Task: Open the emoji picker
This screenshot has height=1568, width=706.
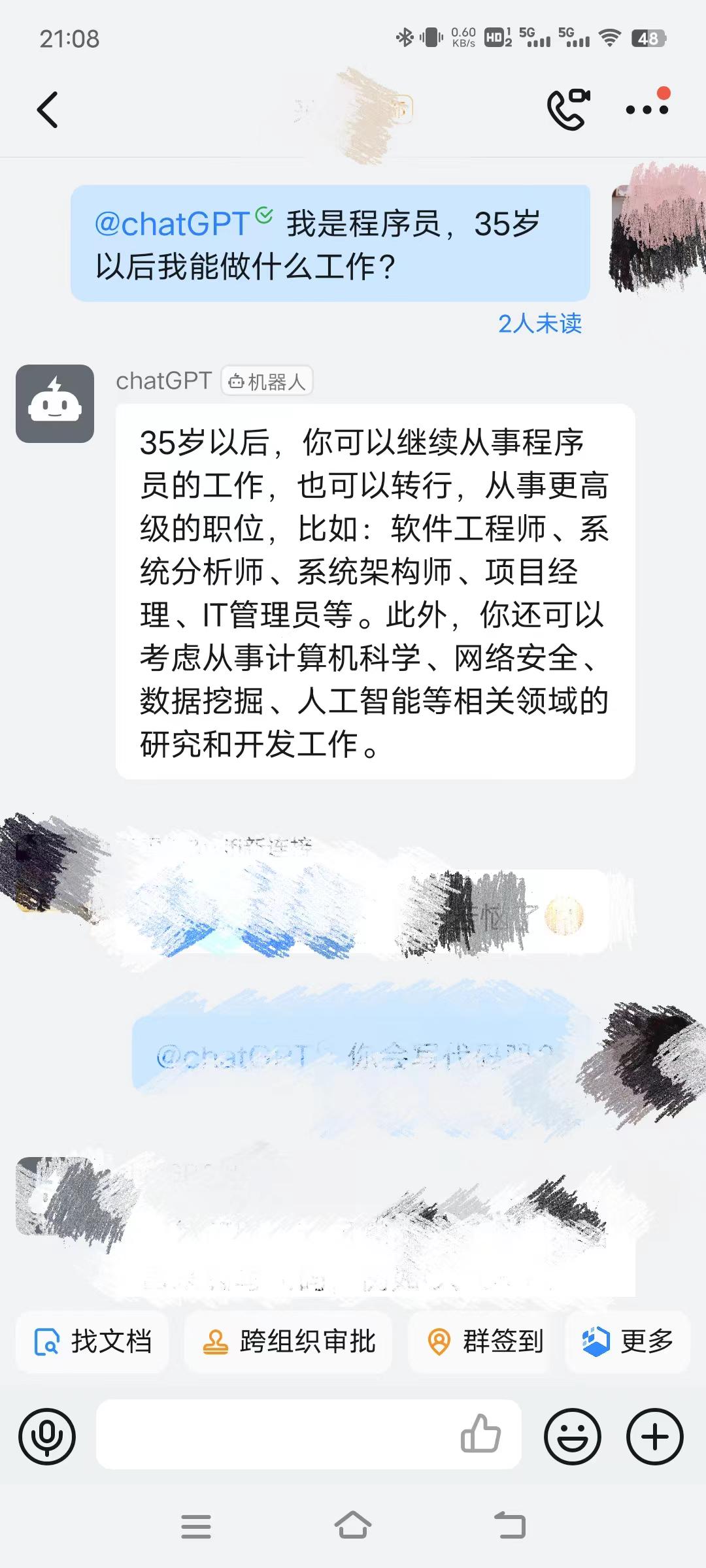Action: 573,1437
